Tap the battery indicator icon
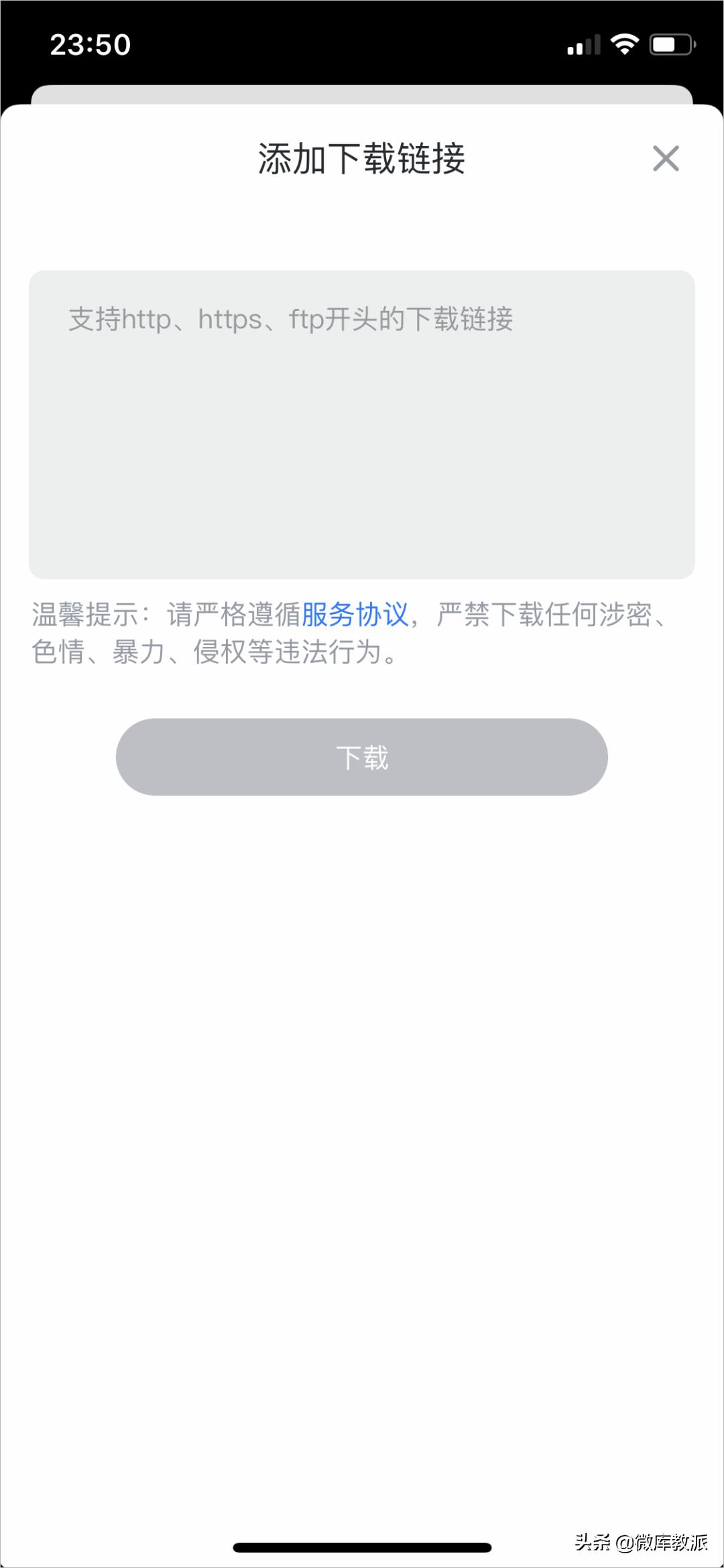Screen dimensions: 724x1568 (x=670, y=43)
